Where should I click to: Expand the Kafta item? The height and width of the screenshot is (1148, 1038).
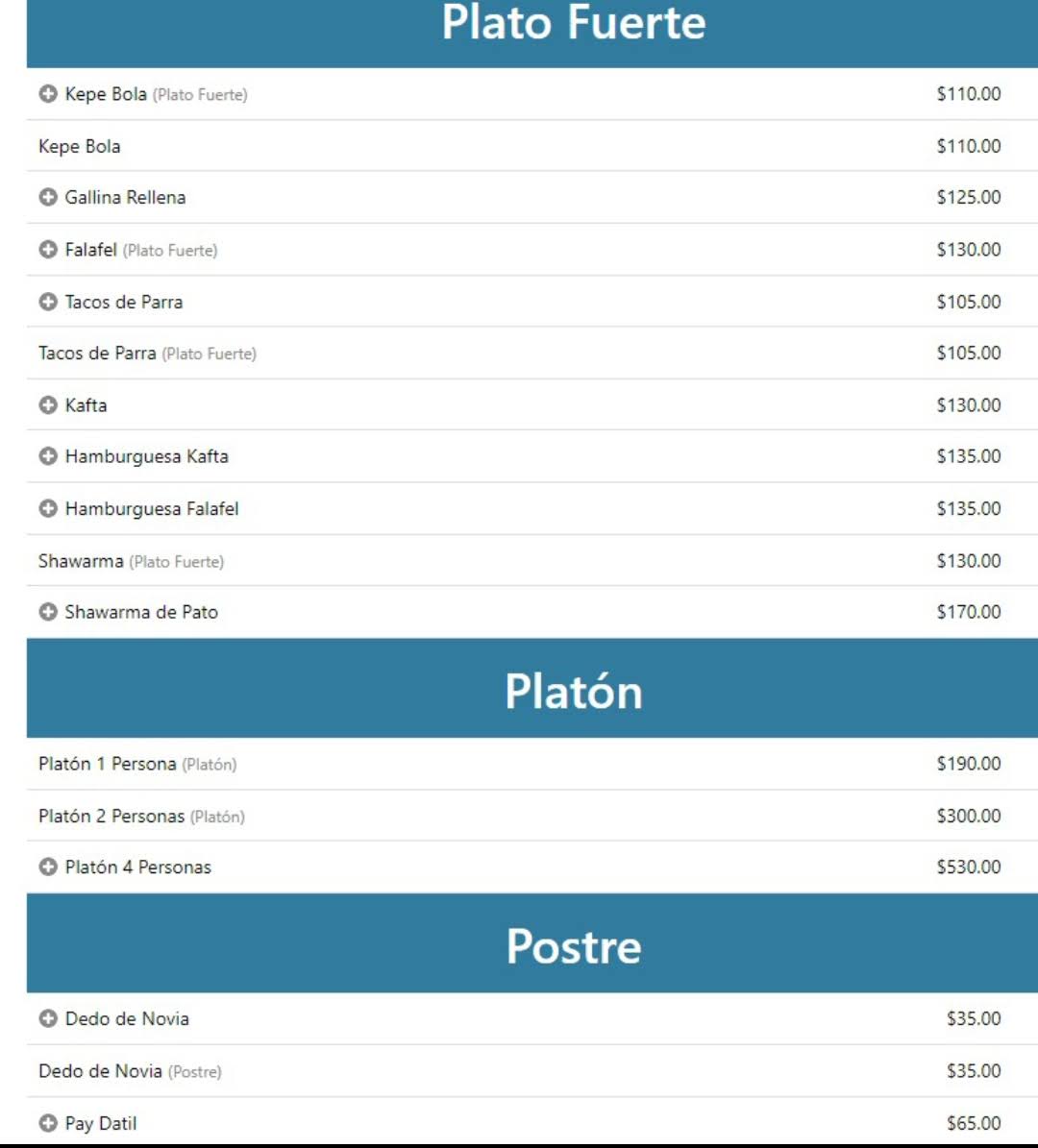pos(48,404)
